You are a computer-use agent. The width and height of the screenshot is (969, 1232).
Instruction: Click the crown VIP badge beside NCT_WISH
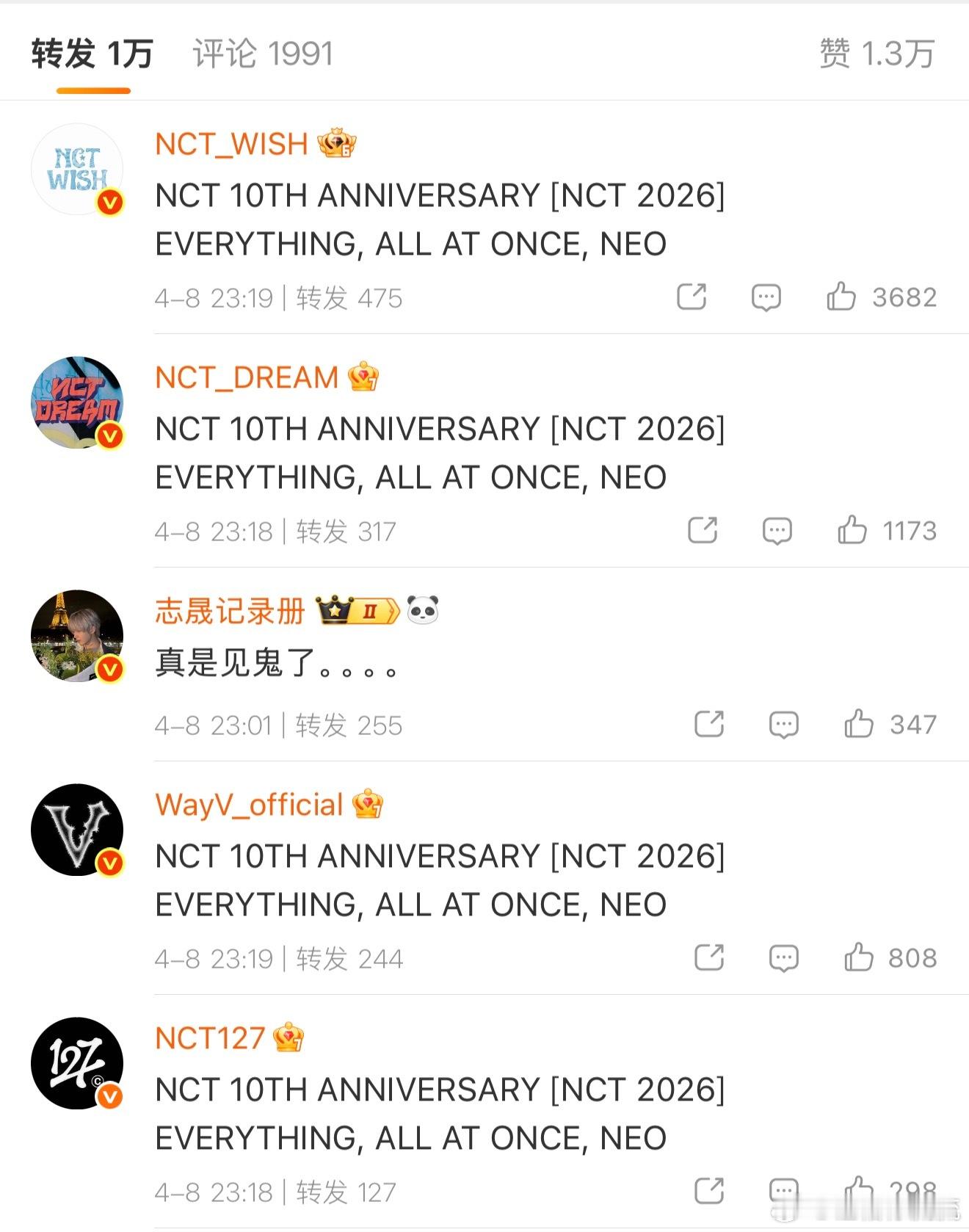pos(339,143)
